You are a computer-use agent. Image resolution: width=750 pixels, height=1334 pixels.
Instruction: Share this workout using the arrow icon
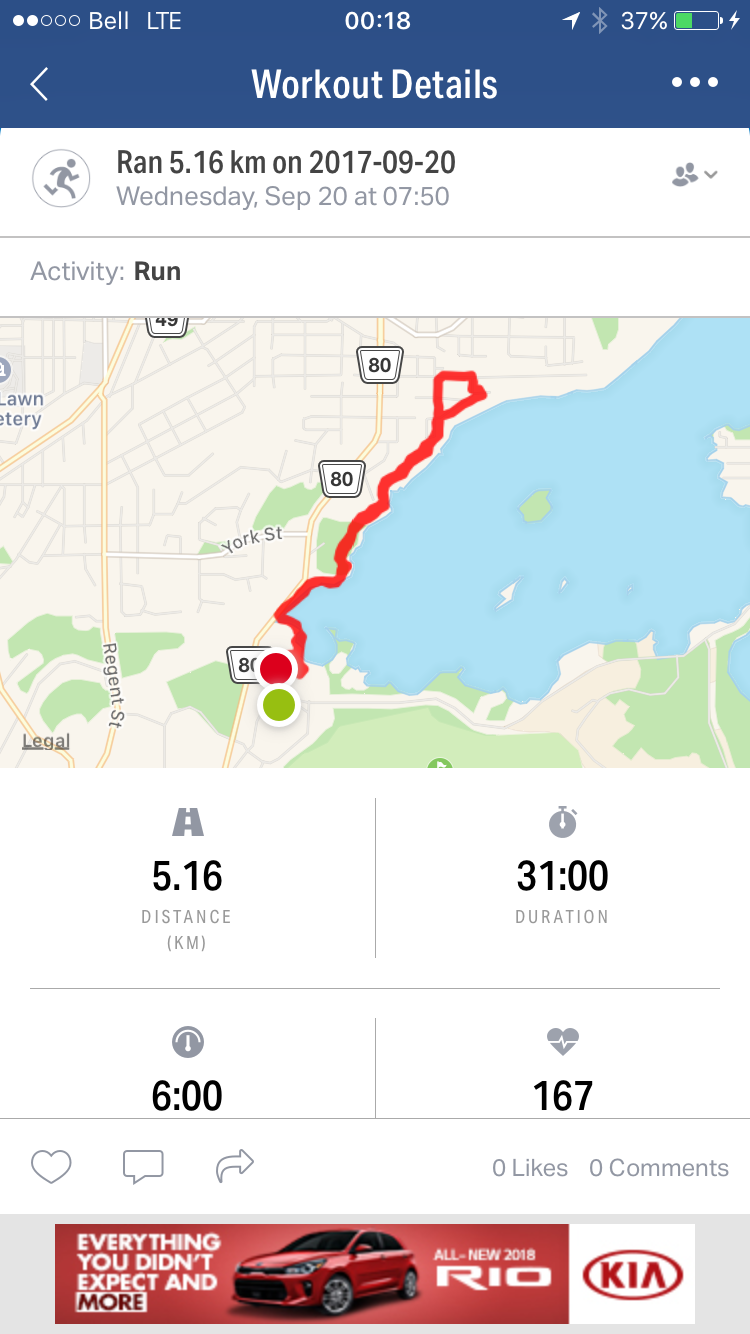(235, 1165)
